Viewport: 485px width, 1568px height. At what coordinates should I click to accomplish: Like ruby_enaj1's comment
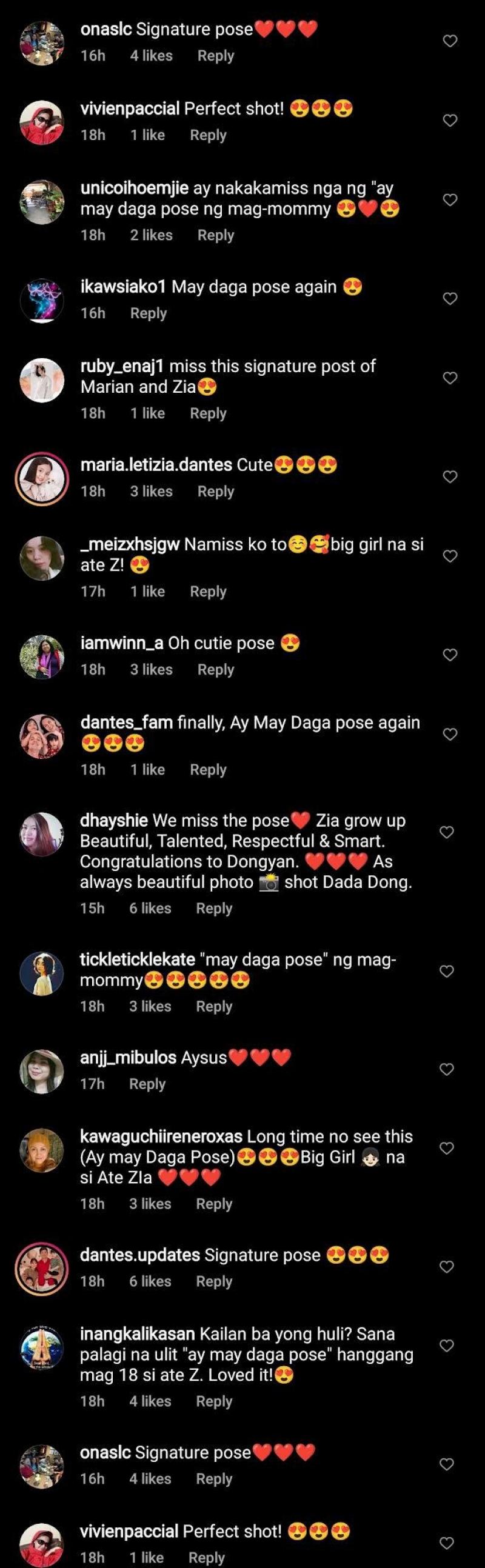[x=450, y=378]
